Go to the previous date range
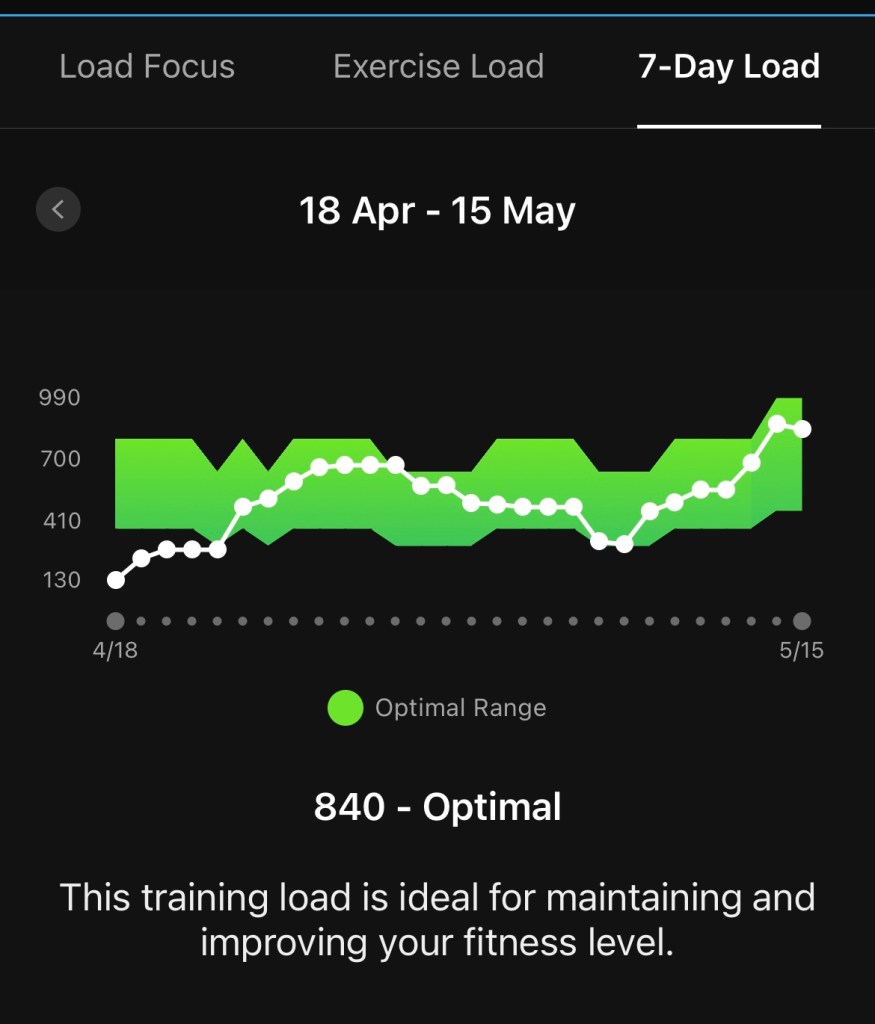The image size is (875, 1024). pyautogui.click(x=58, y=209)
